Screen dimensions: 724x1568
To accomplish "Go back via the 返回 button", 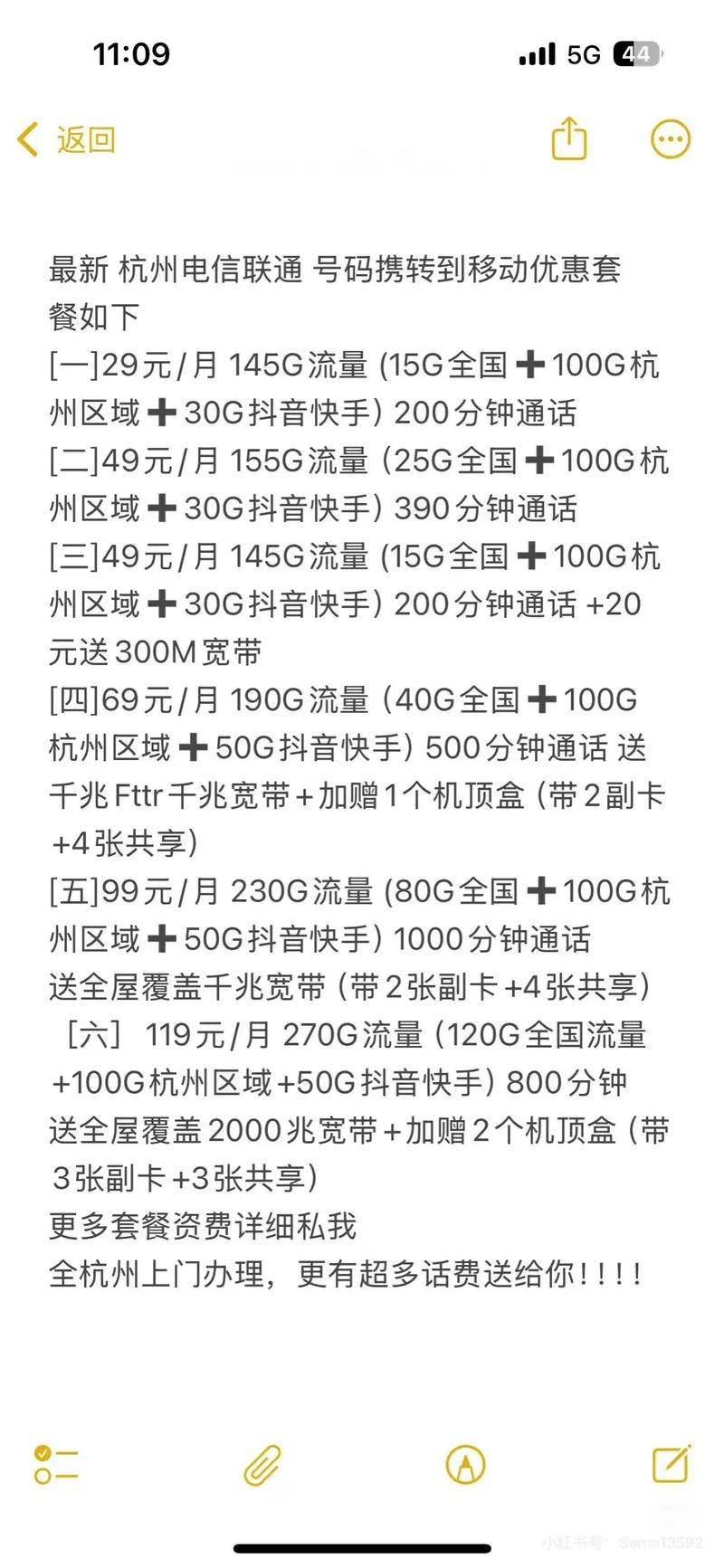I will pyautogui.click(x=67, y=140).
